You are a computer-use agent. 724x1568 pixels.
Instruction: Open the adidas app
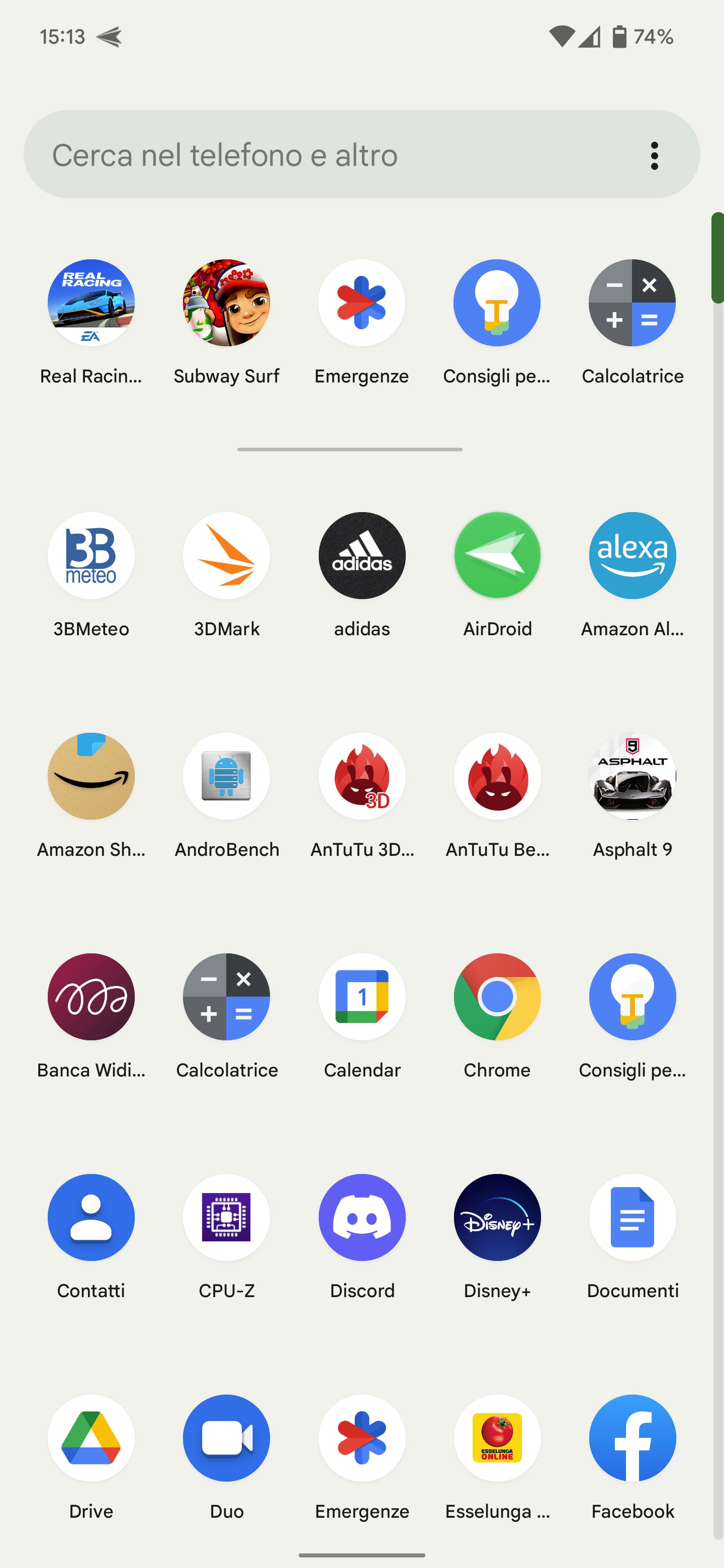click(x=361, y=556)
